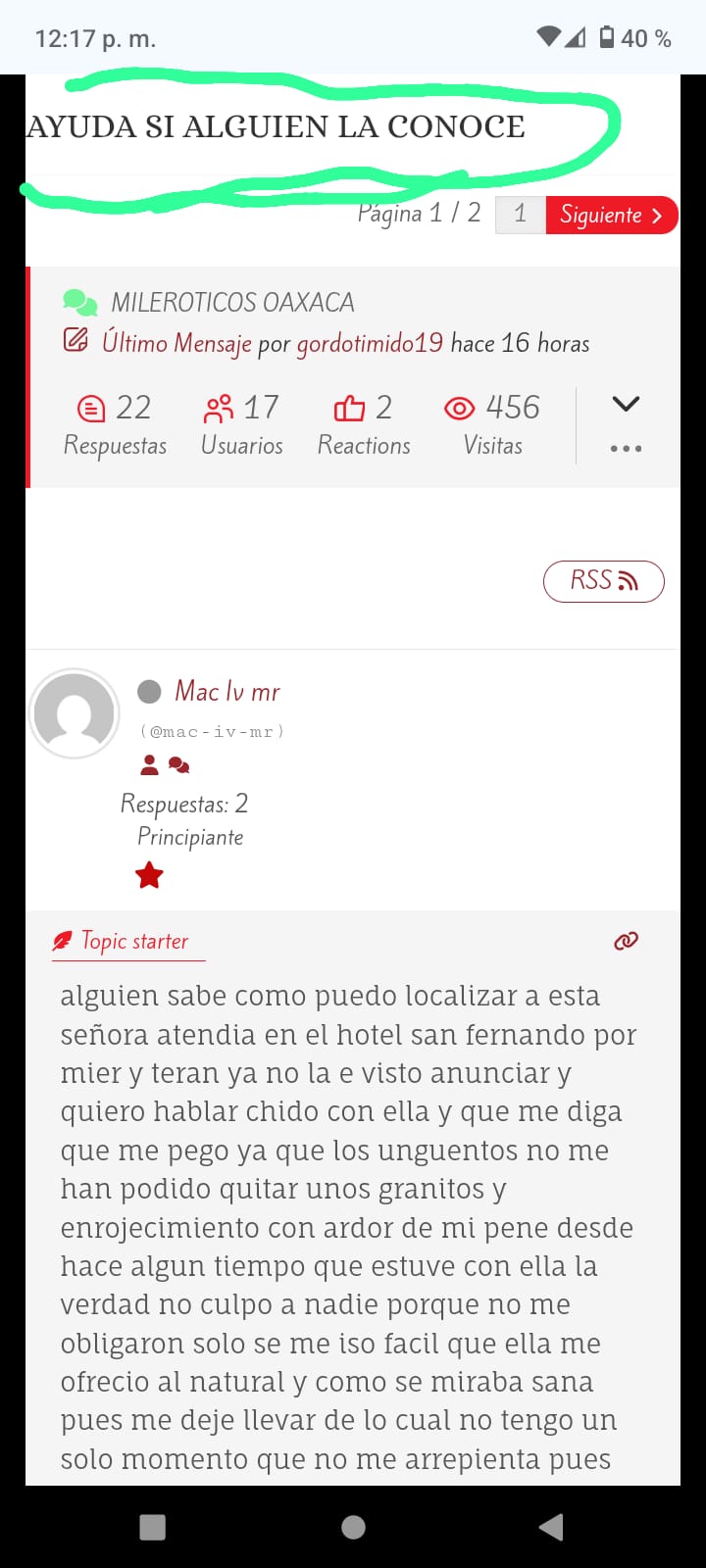Viewport: 706px width, 1568px height.
Task: Open the Mac Iv mr user profile
Action: pyautogui.click(x=227, y=692)
